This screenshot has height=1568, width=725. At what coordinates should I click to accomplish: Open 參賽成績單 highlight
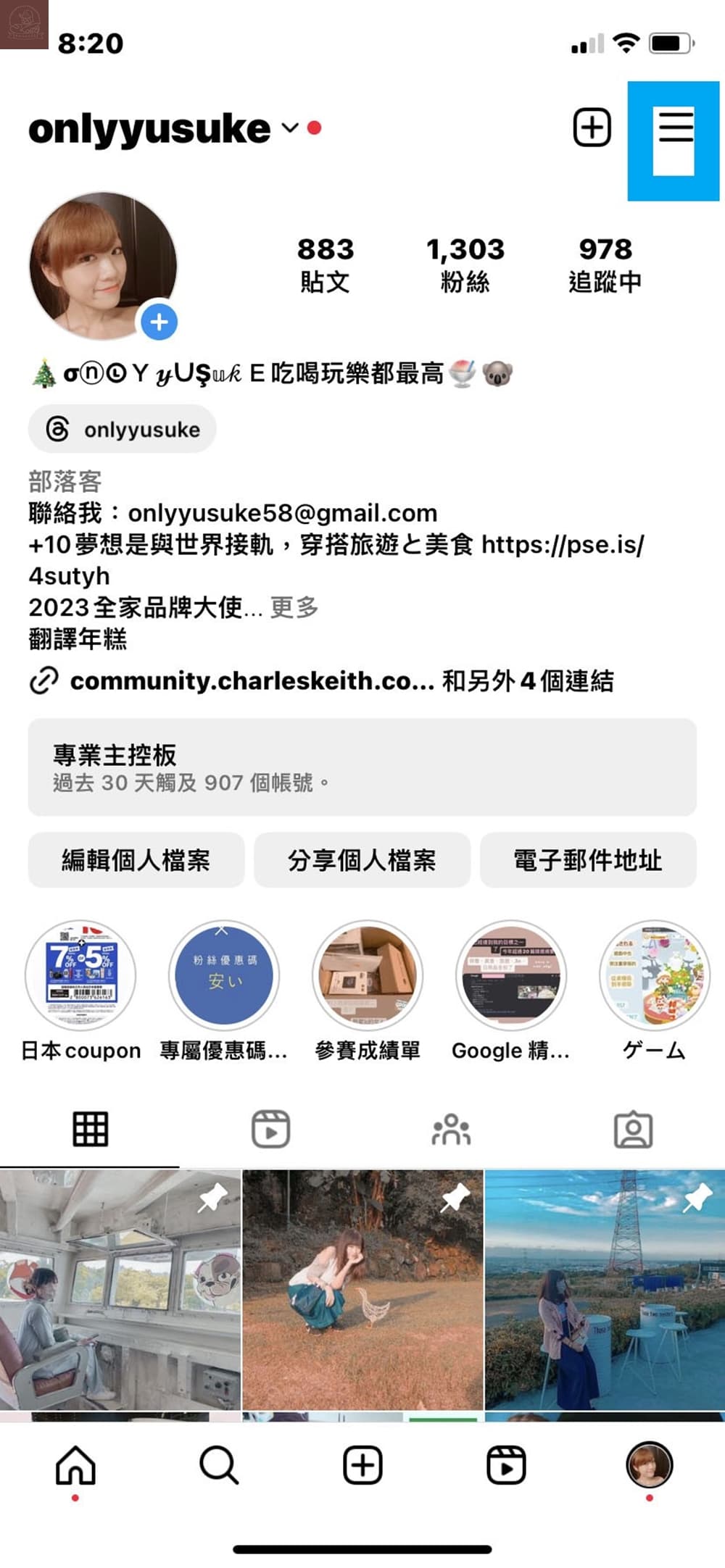[x=368, y=976]
